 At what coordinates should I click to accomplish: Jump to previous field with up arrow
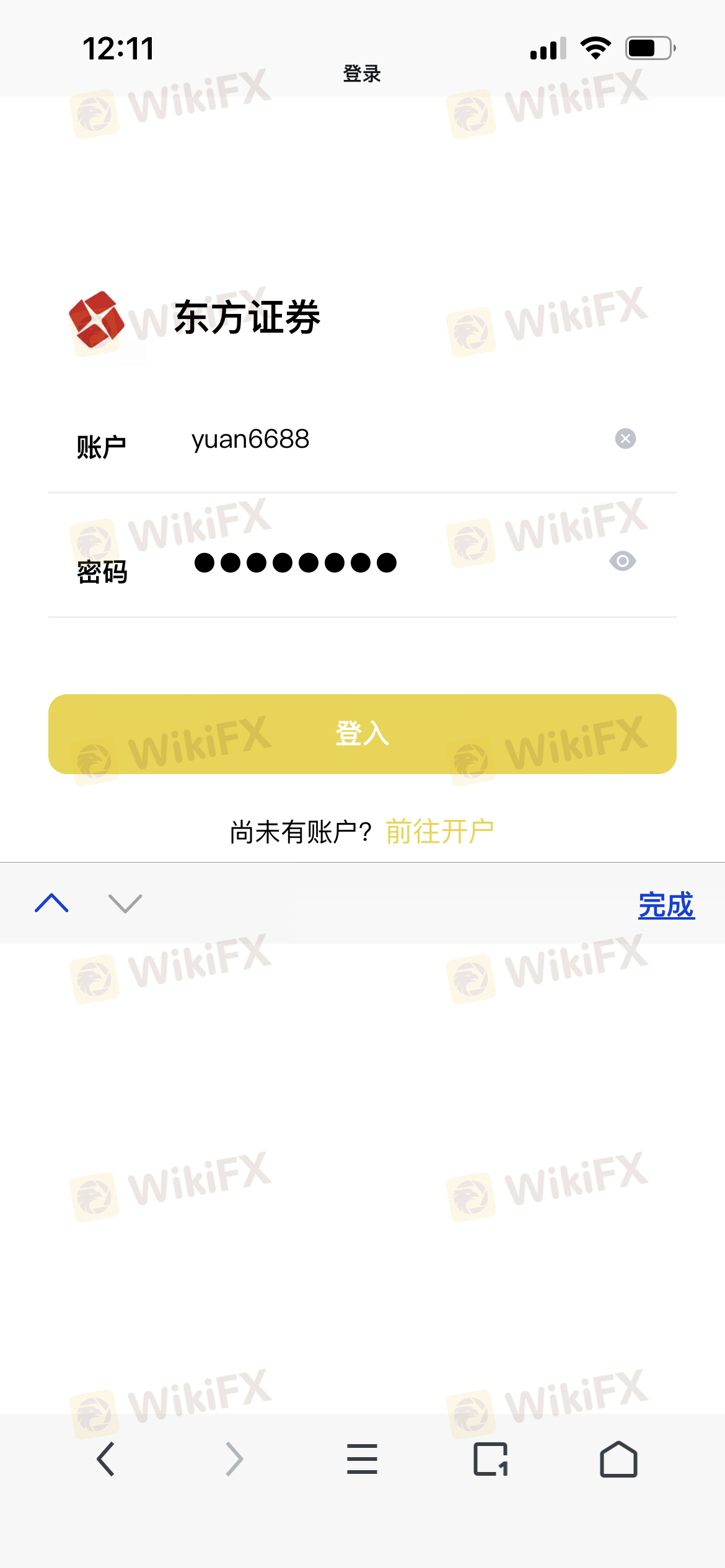coord(52,904)
